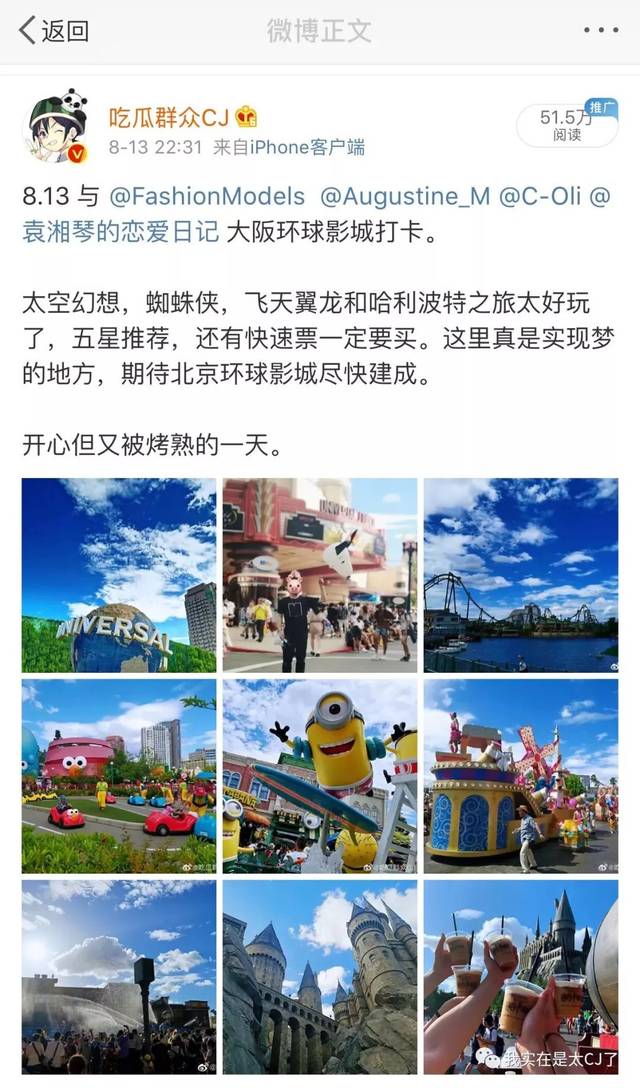View the roller coaster lake photo
This screenshot has height=1088, width=640.
(521, 575)
